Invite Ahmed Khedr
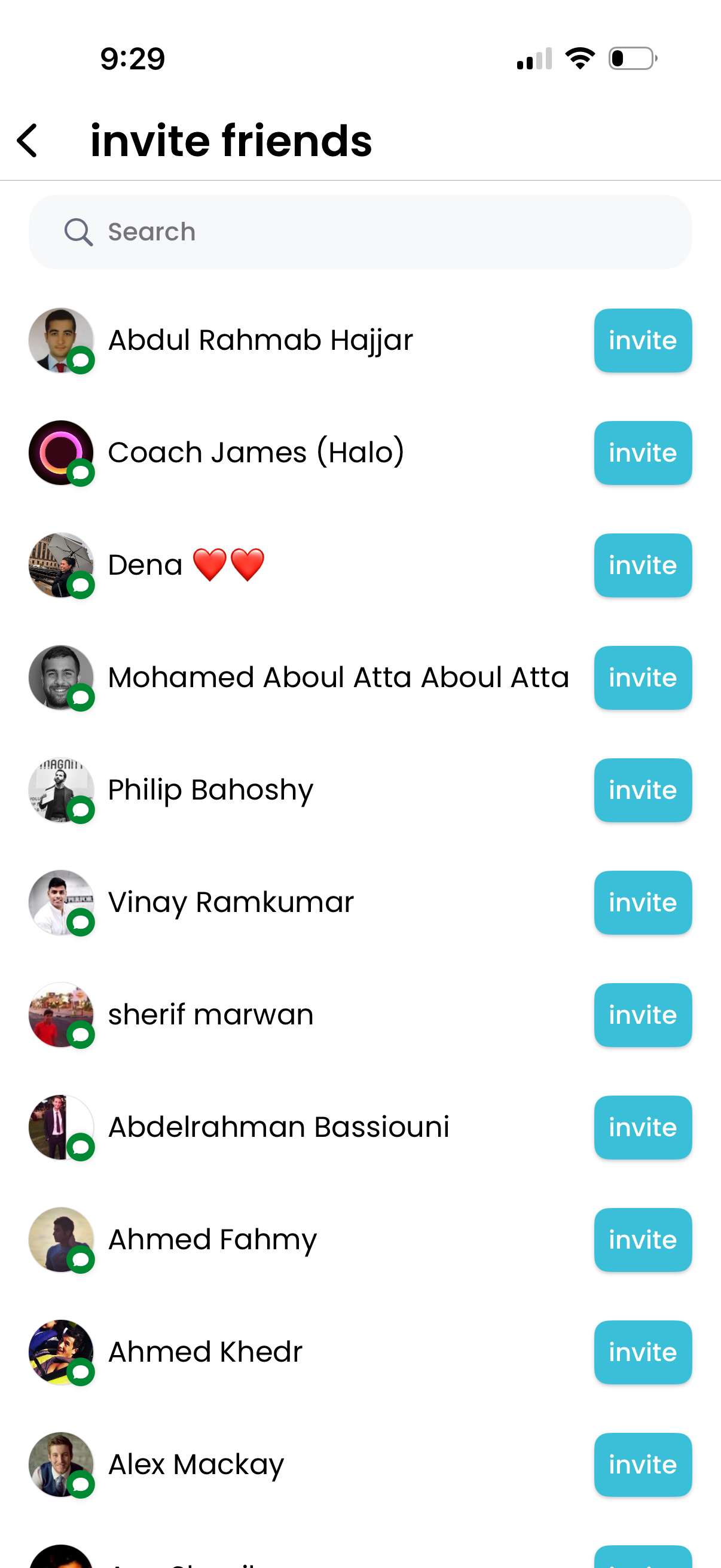This screenshot has height=1568, width=721. [642, 1352]
